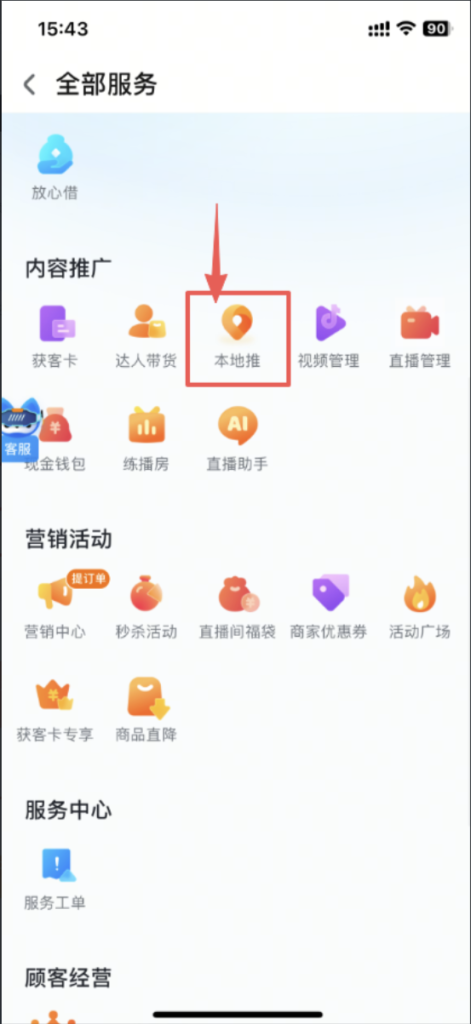
Task: Open 服务工单 in 服务中心
Action: pos(55,879)
